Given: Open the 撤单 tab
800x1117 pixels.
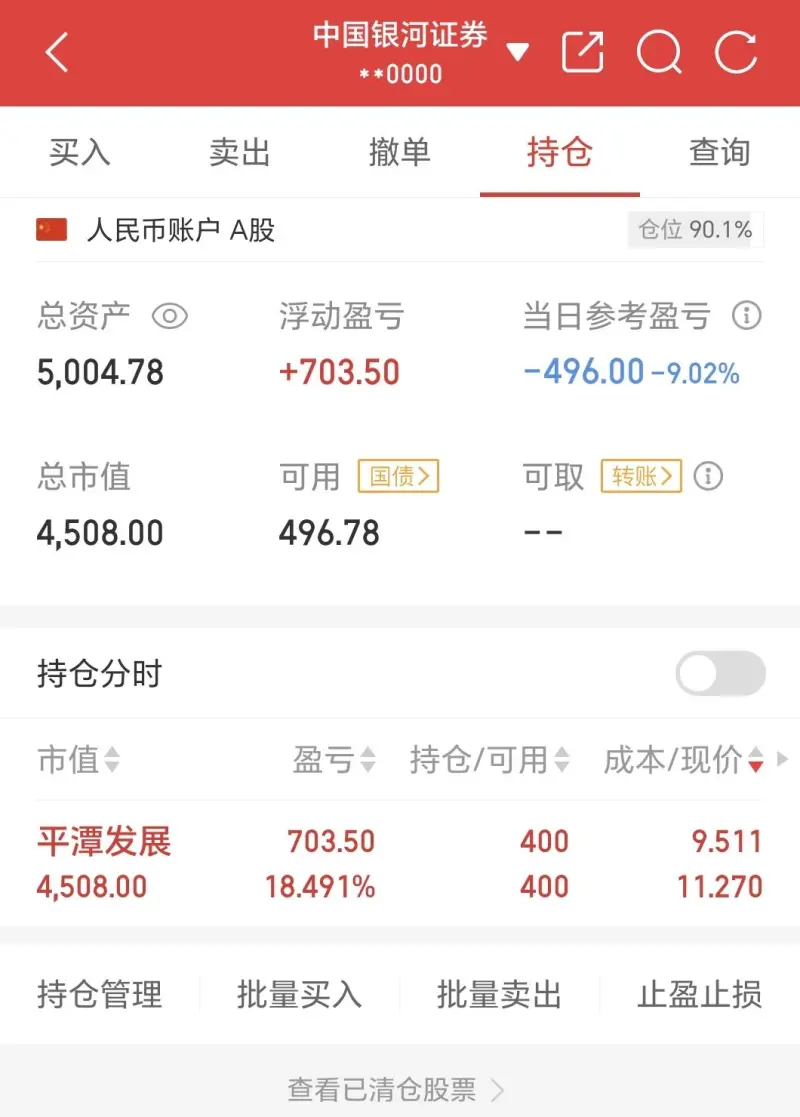Looking at the screenshot, I should [x=400, y=153].
